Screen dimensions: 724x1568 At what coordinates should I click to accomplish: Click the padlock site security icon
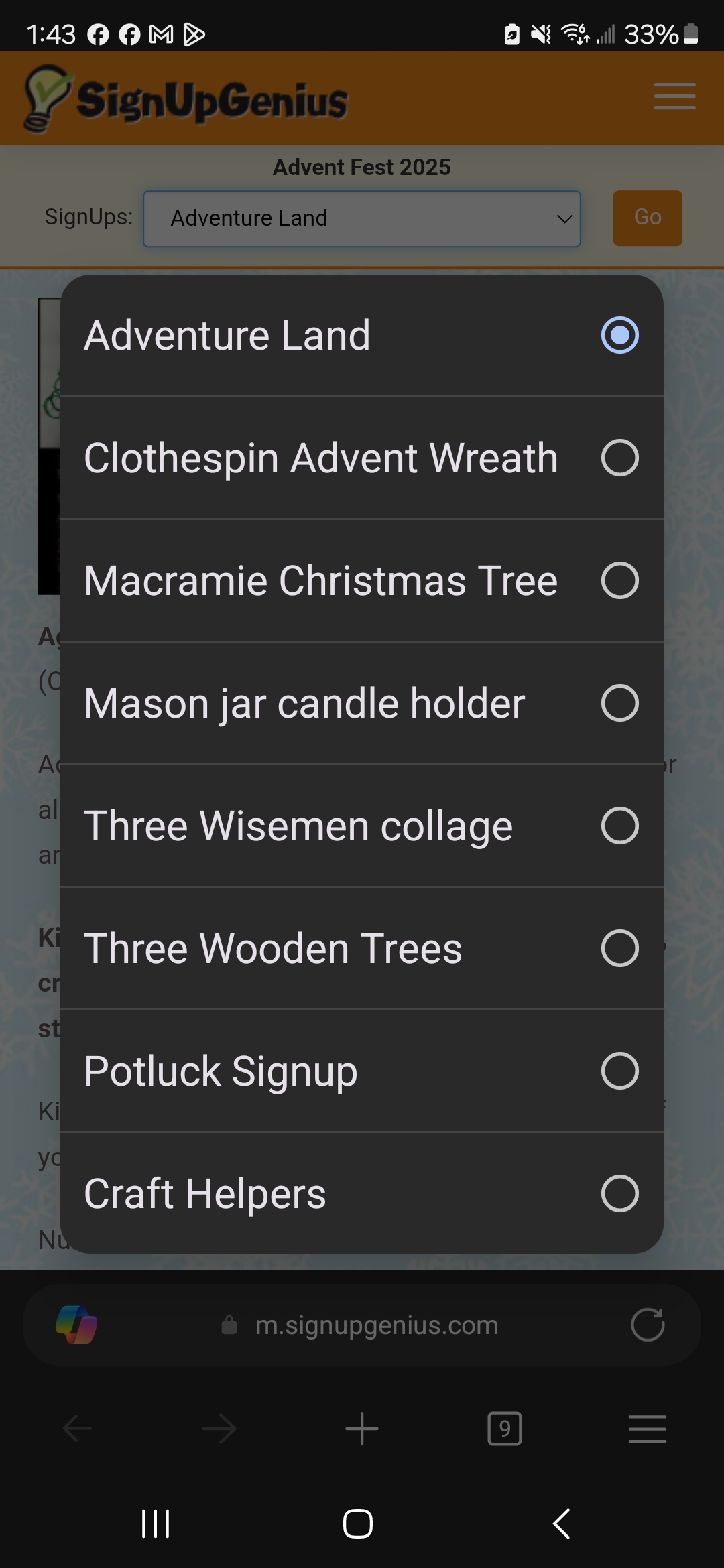(x=229, y=1324)
